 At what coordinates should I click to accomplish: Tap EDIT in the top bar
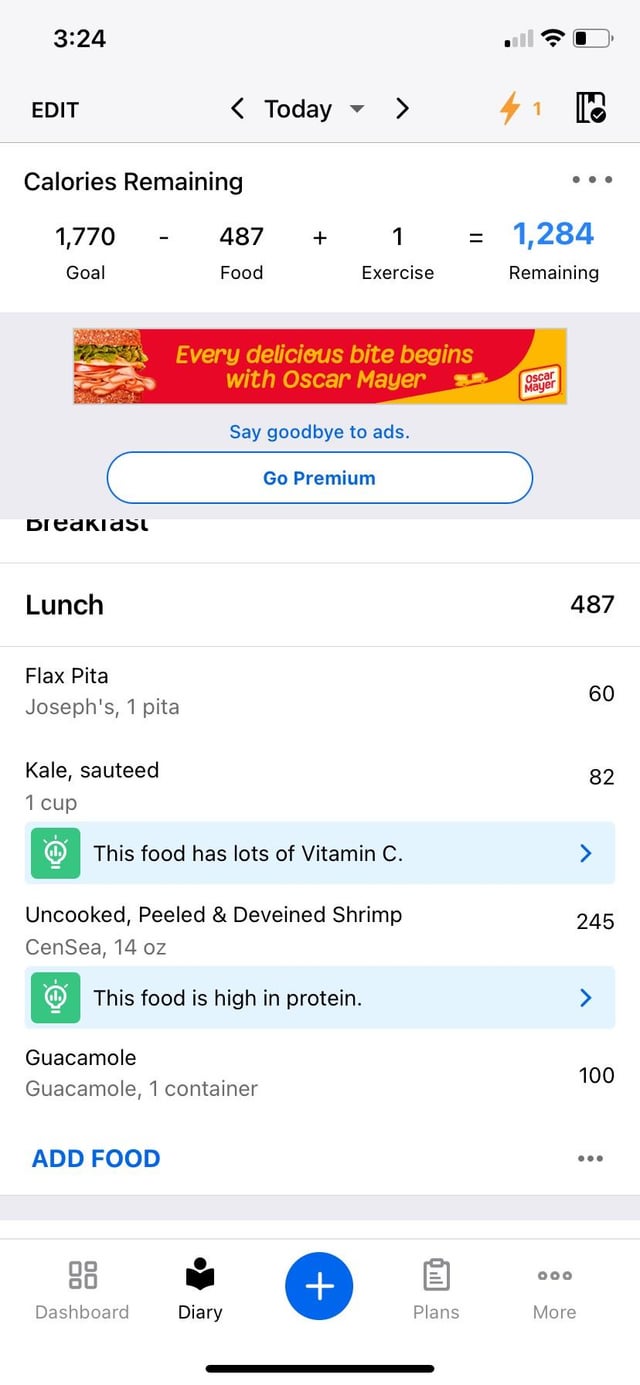[x=55, y=110]
